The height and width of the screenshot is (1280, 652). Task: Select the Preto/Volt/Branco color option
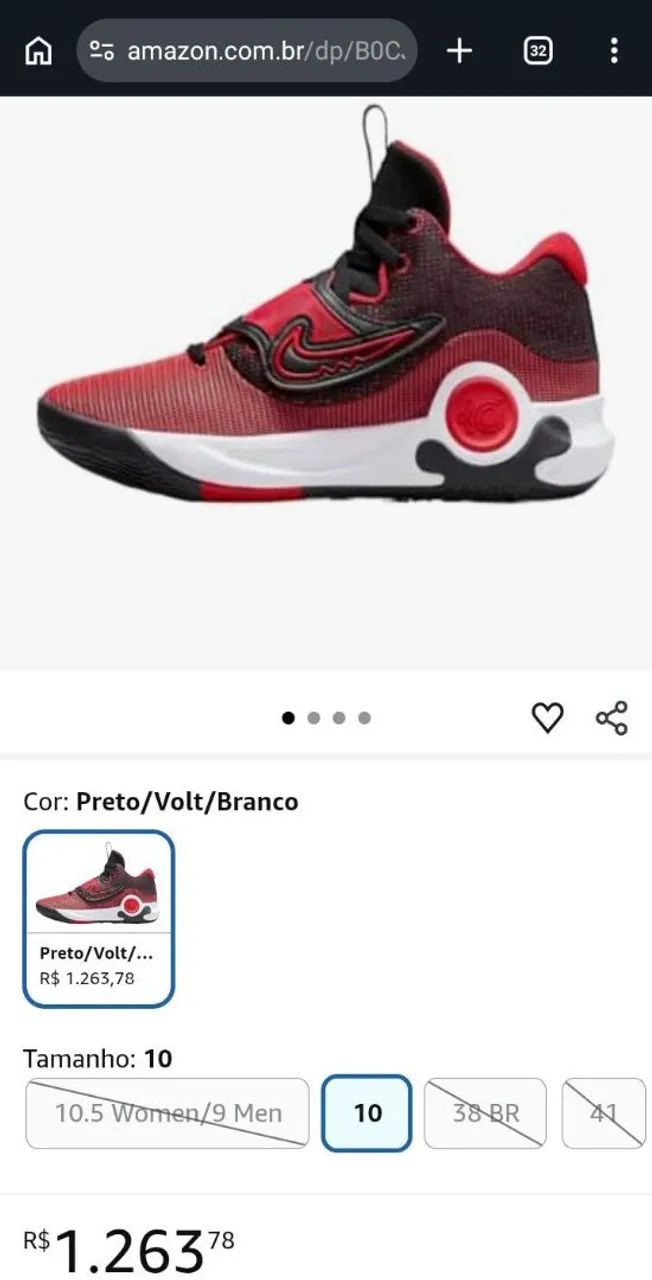click(x=99, y=918)
